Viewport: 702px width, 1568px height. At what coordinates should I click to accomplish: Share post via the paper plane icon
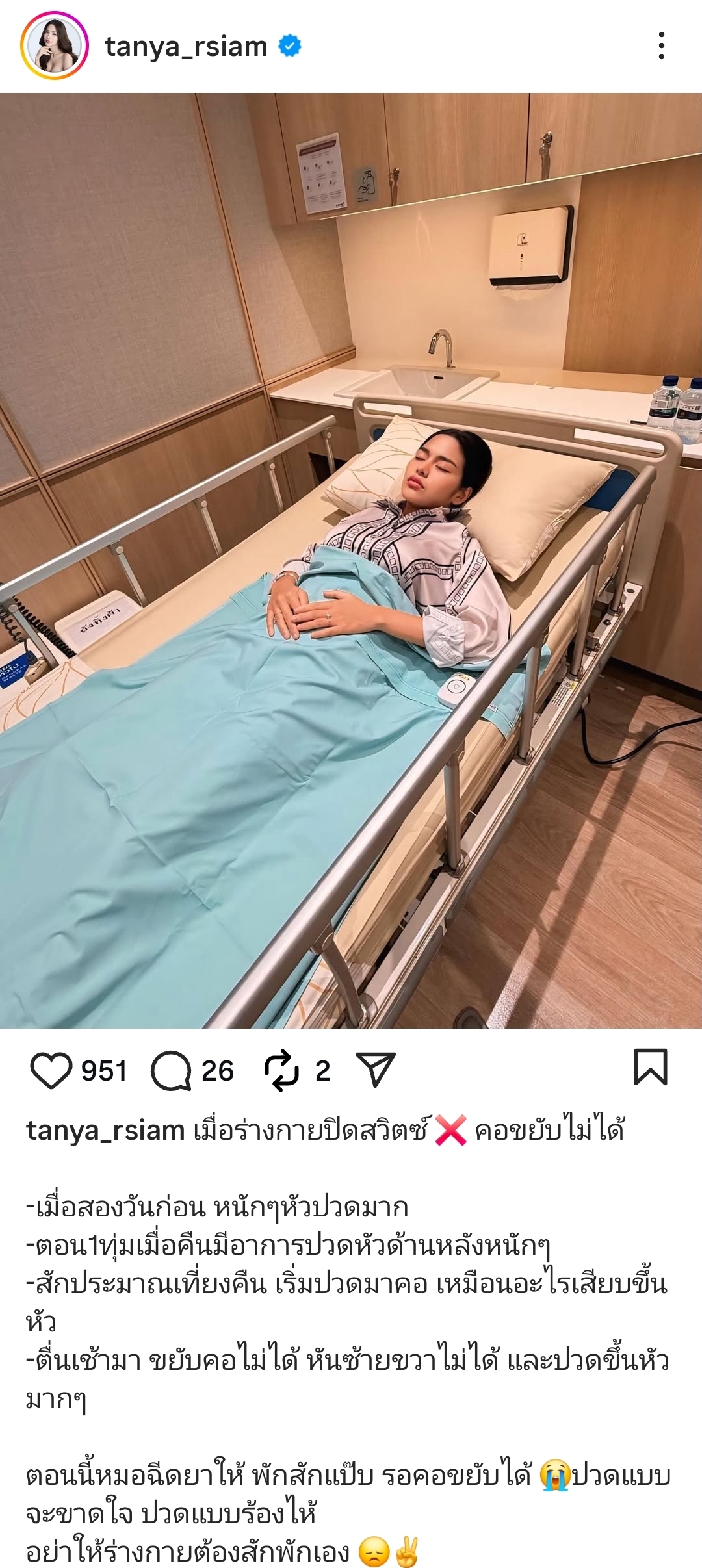376,1070
